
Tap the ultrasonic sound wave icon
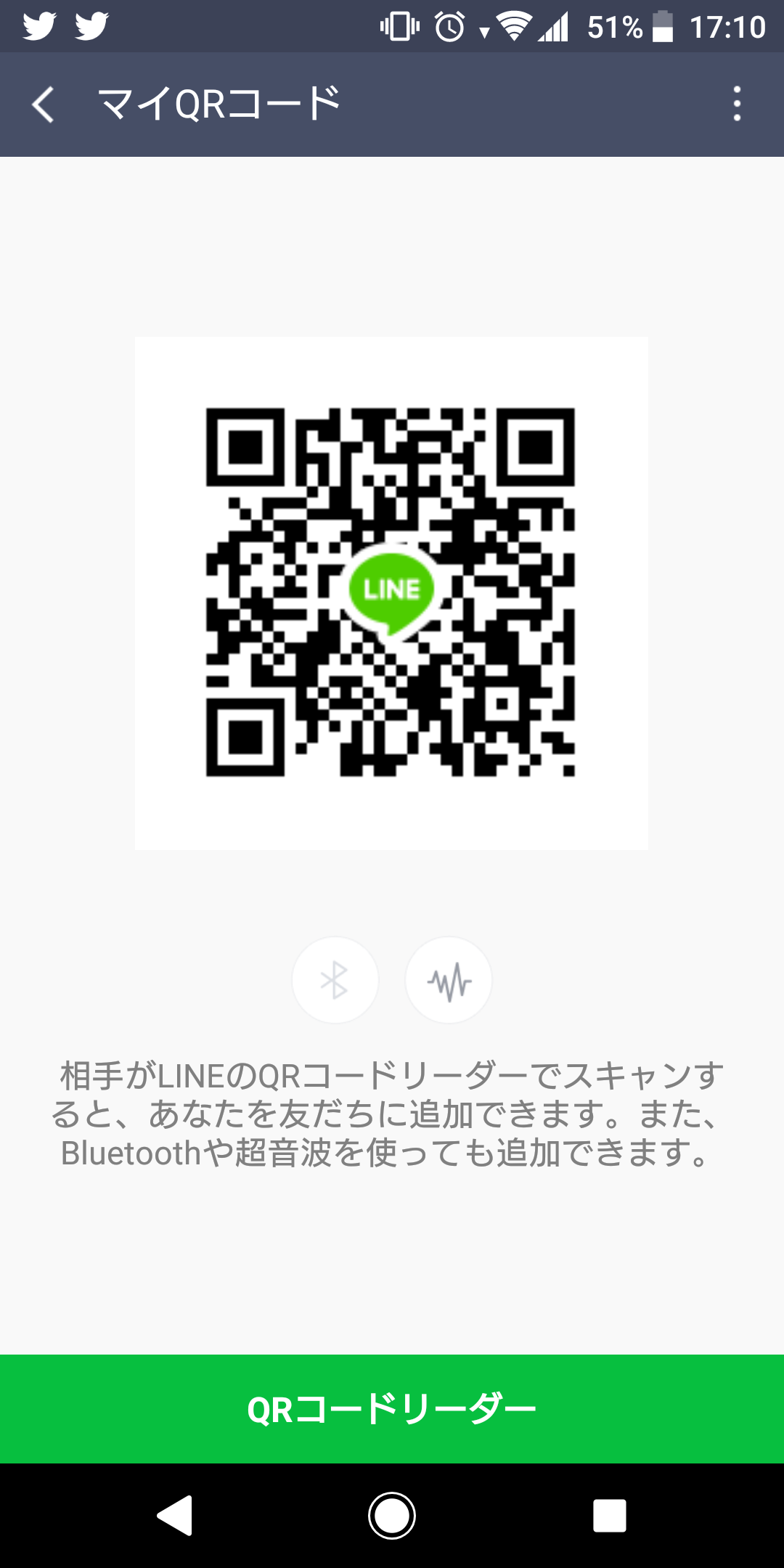[449, 980]
